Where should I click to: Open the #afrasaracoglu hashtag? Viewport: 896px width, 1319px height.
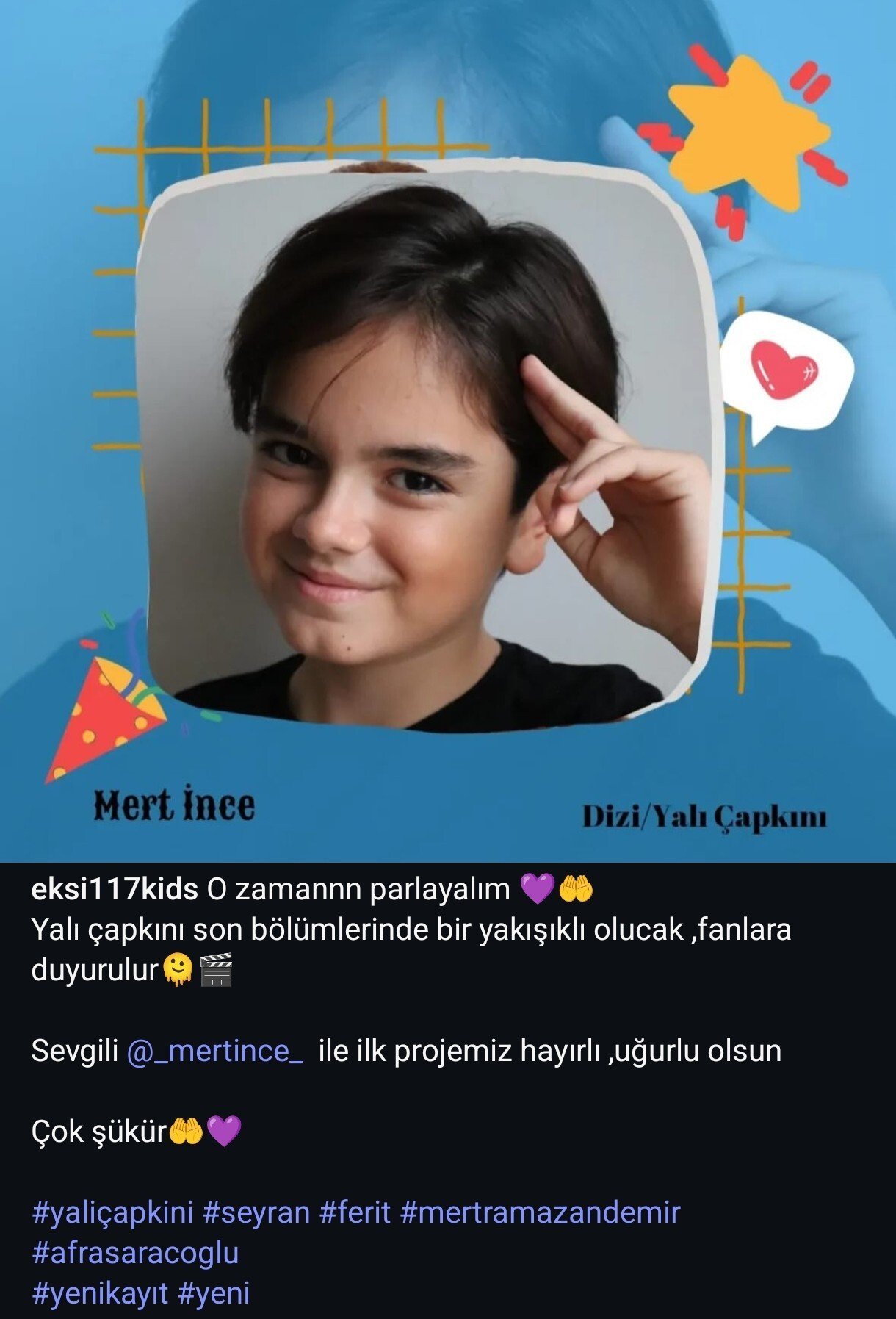(136, 1253)
